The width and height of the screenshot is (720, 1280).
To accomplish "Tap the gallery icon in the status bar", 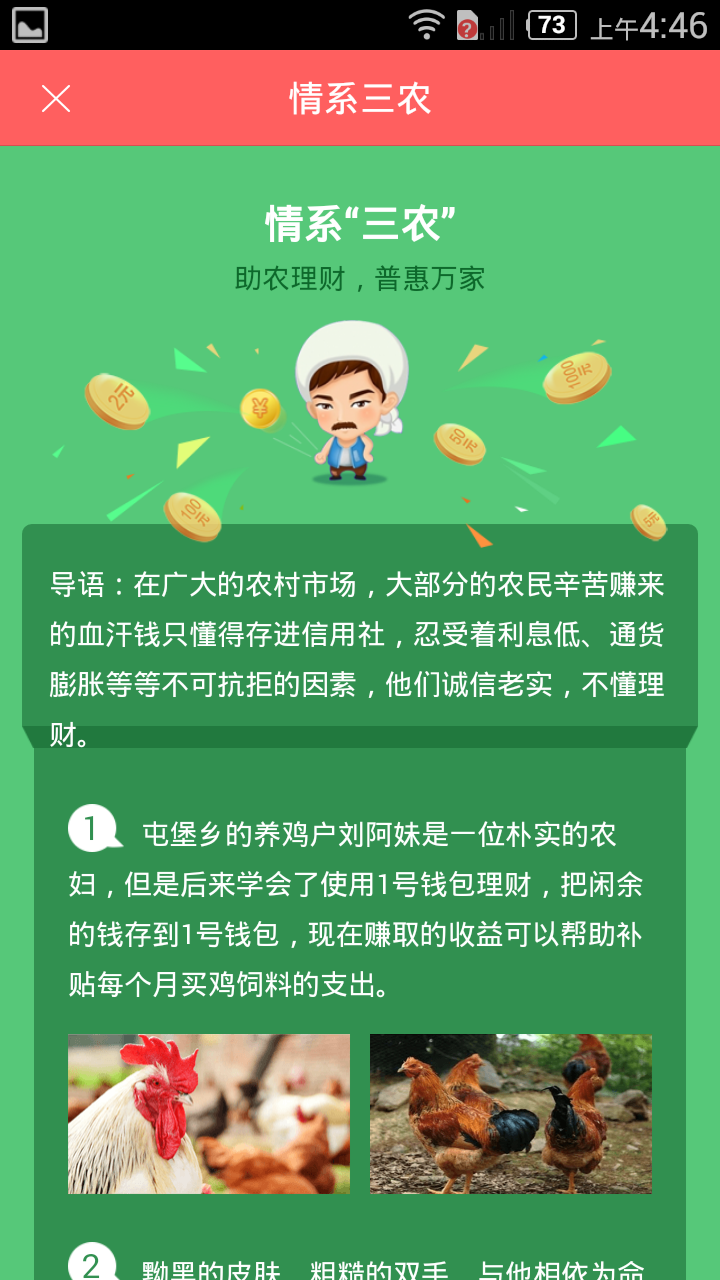I will pos(30,27).
